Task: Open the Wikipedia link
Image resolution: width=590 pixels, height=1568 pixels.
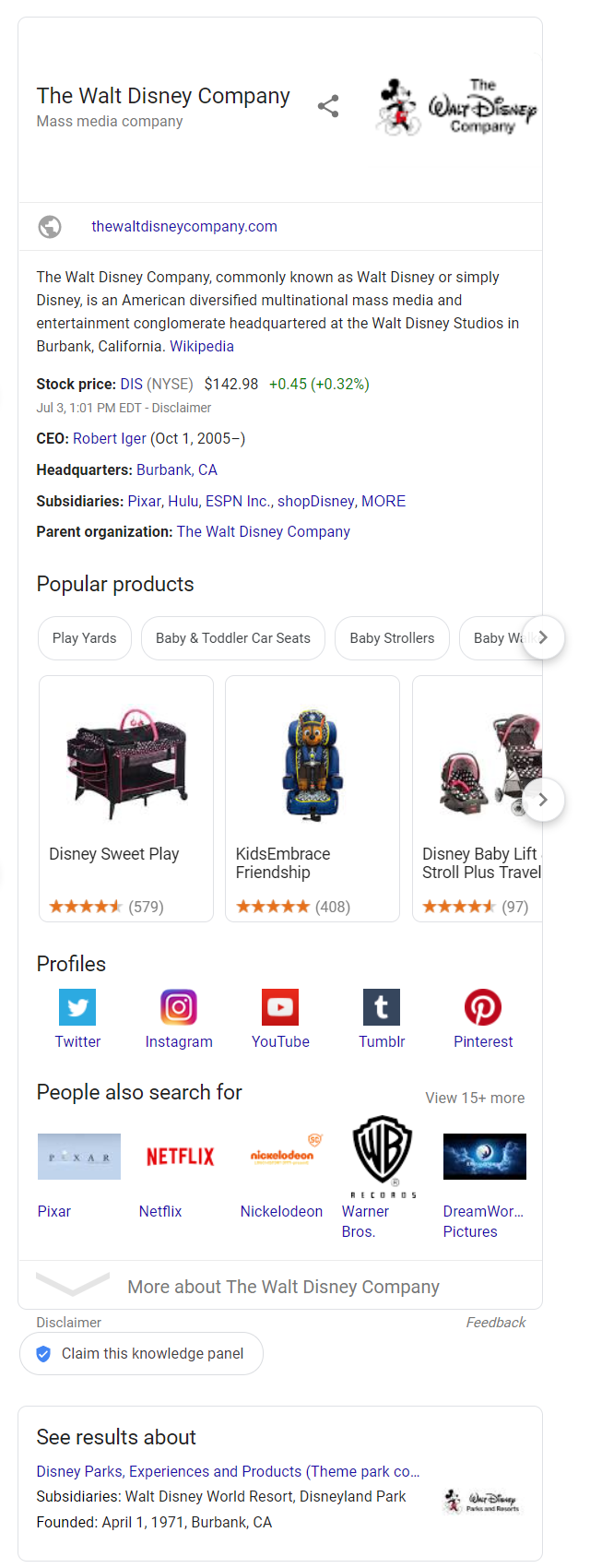Action: [x=201, y=346]
